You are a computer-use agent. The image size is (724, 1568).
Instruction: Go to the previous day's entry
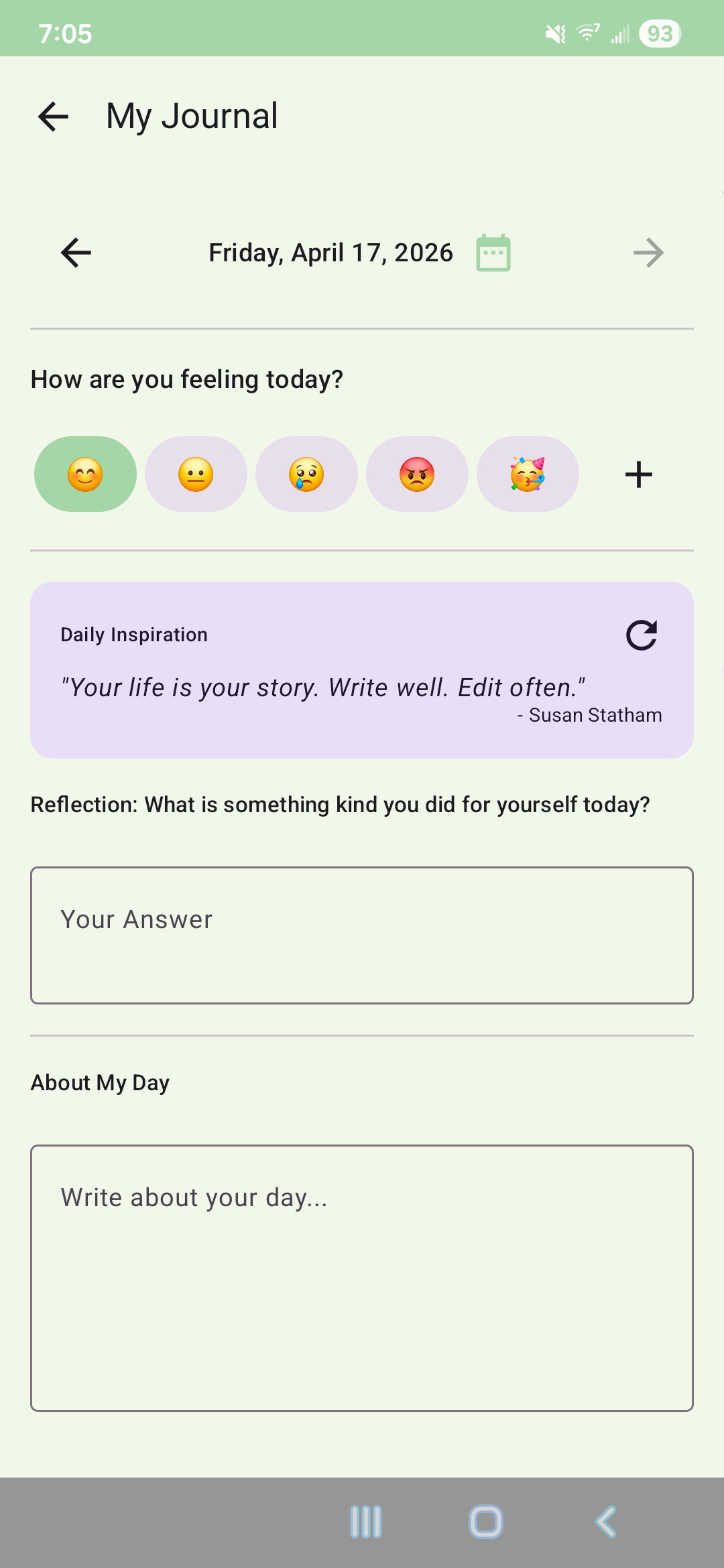(75, 252)
